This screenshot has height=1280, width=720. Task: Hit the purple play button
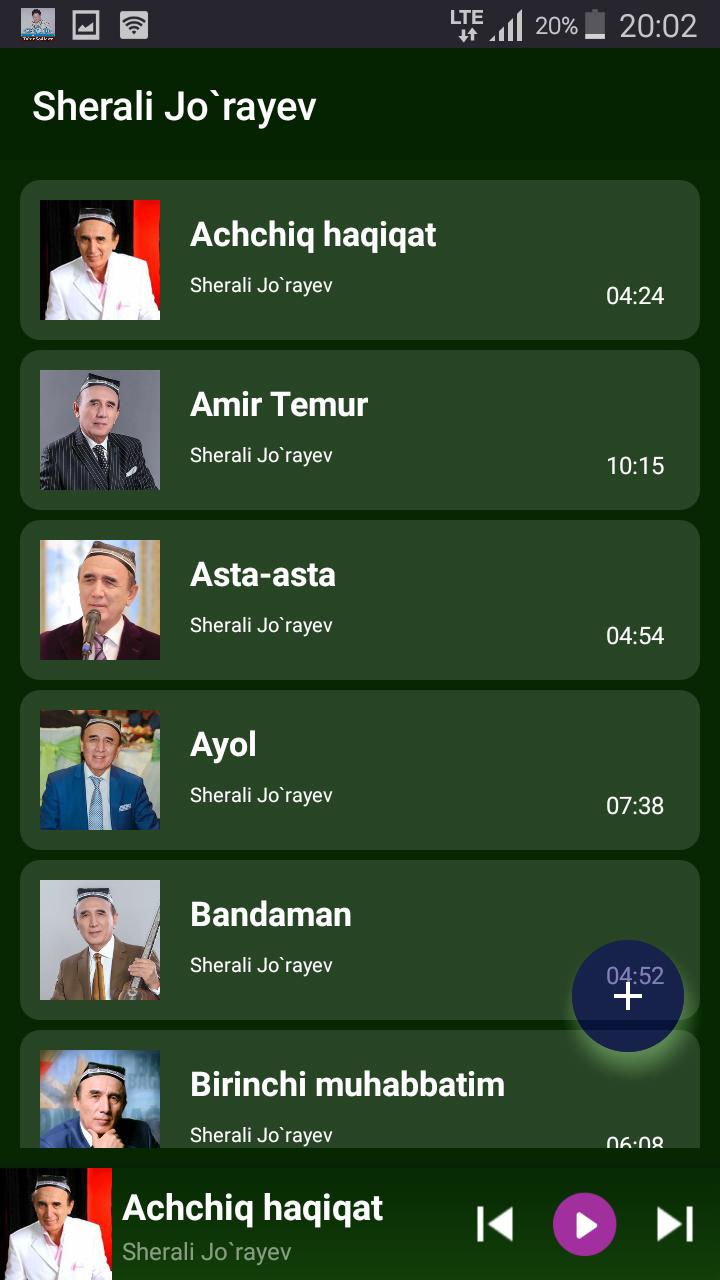[585, 1224]
